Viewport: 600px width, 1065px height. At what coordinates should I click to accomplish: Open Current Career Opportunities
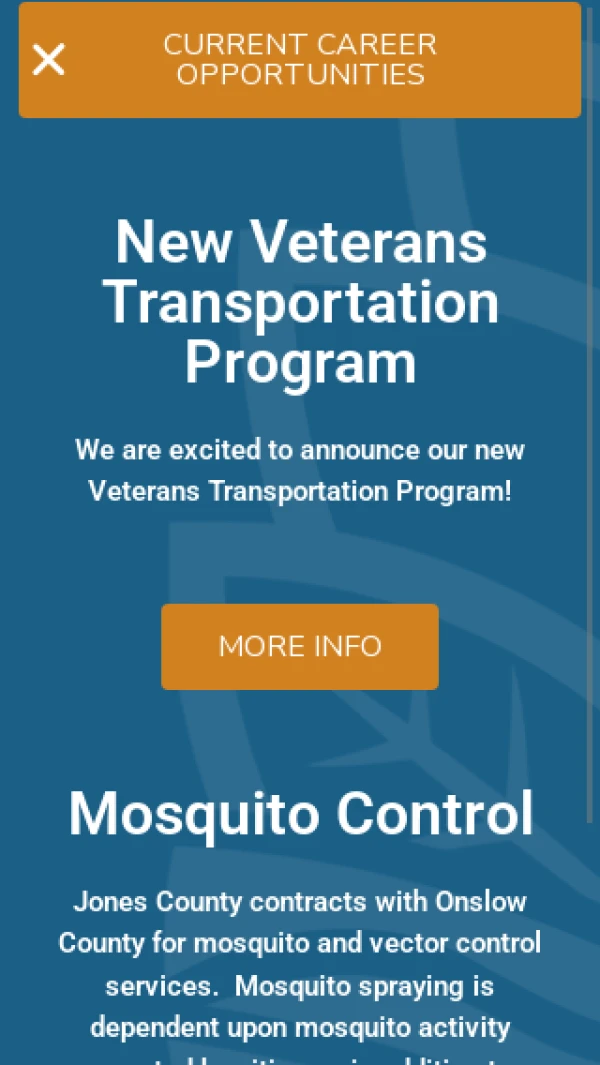click(x=300, y=60)
